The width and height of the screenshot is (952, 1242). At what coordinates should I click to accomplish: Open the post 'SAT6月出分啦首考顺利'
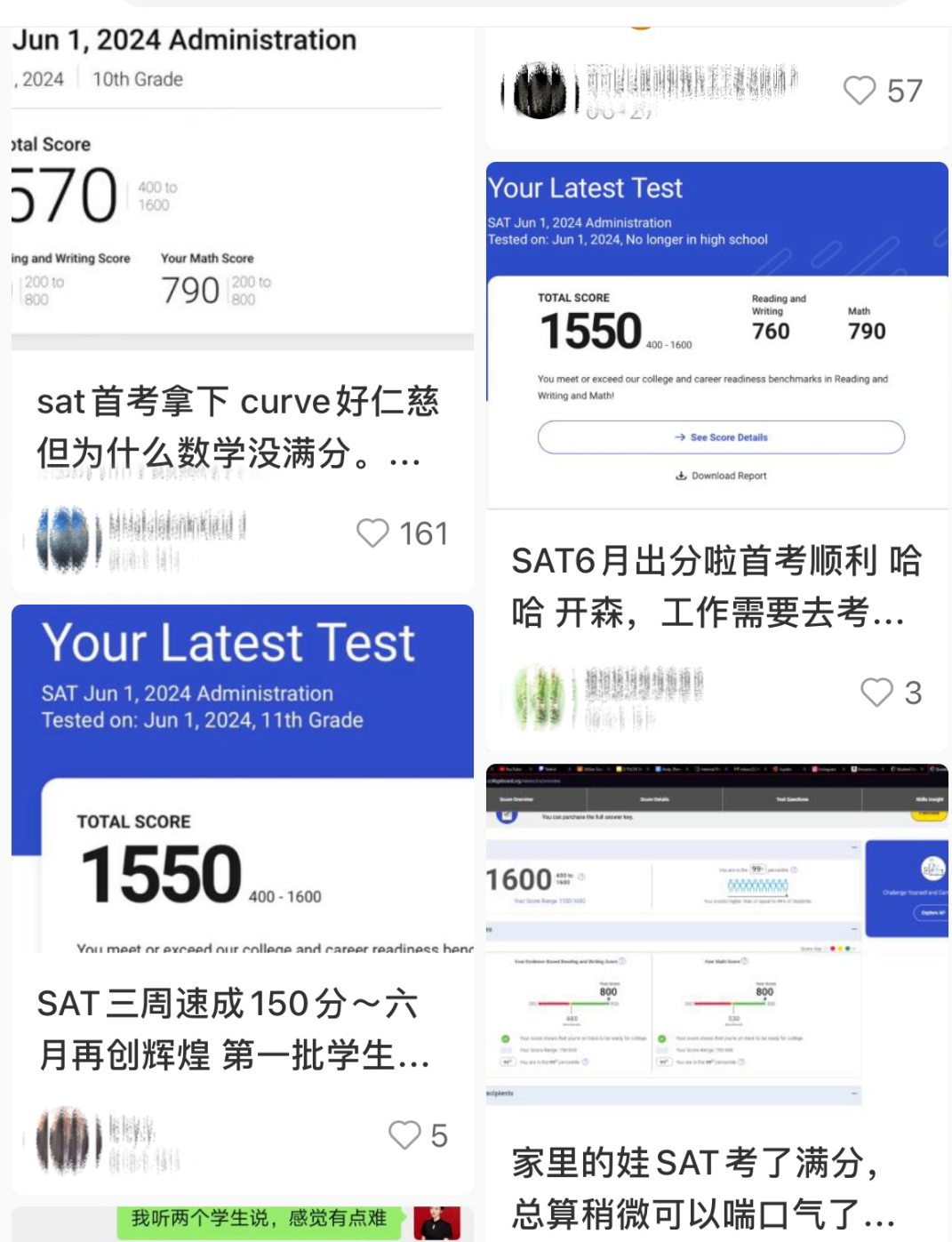[716, 586]
